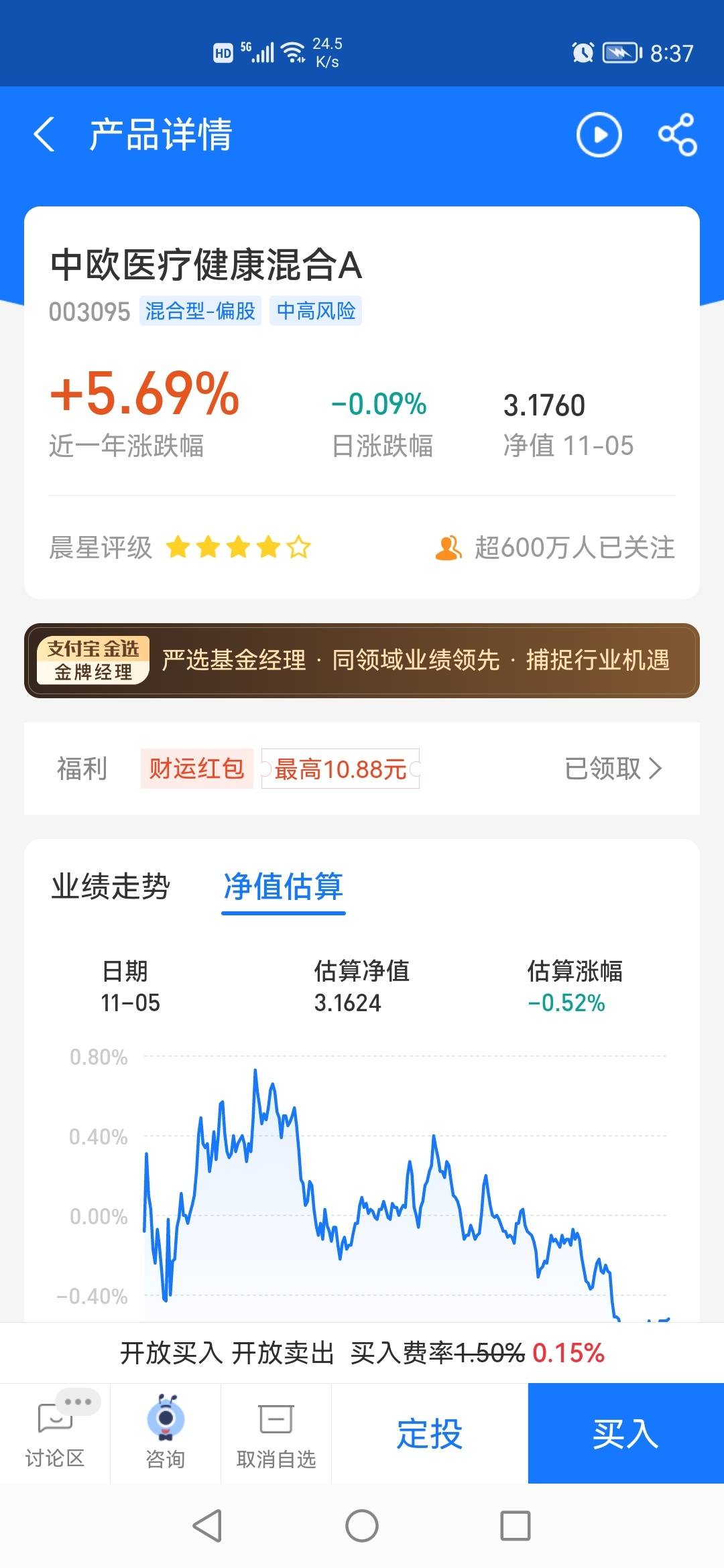Select the 净值估算 tab

pyautogui.click(x=284, y=887)
